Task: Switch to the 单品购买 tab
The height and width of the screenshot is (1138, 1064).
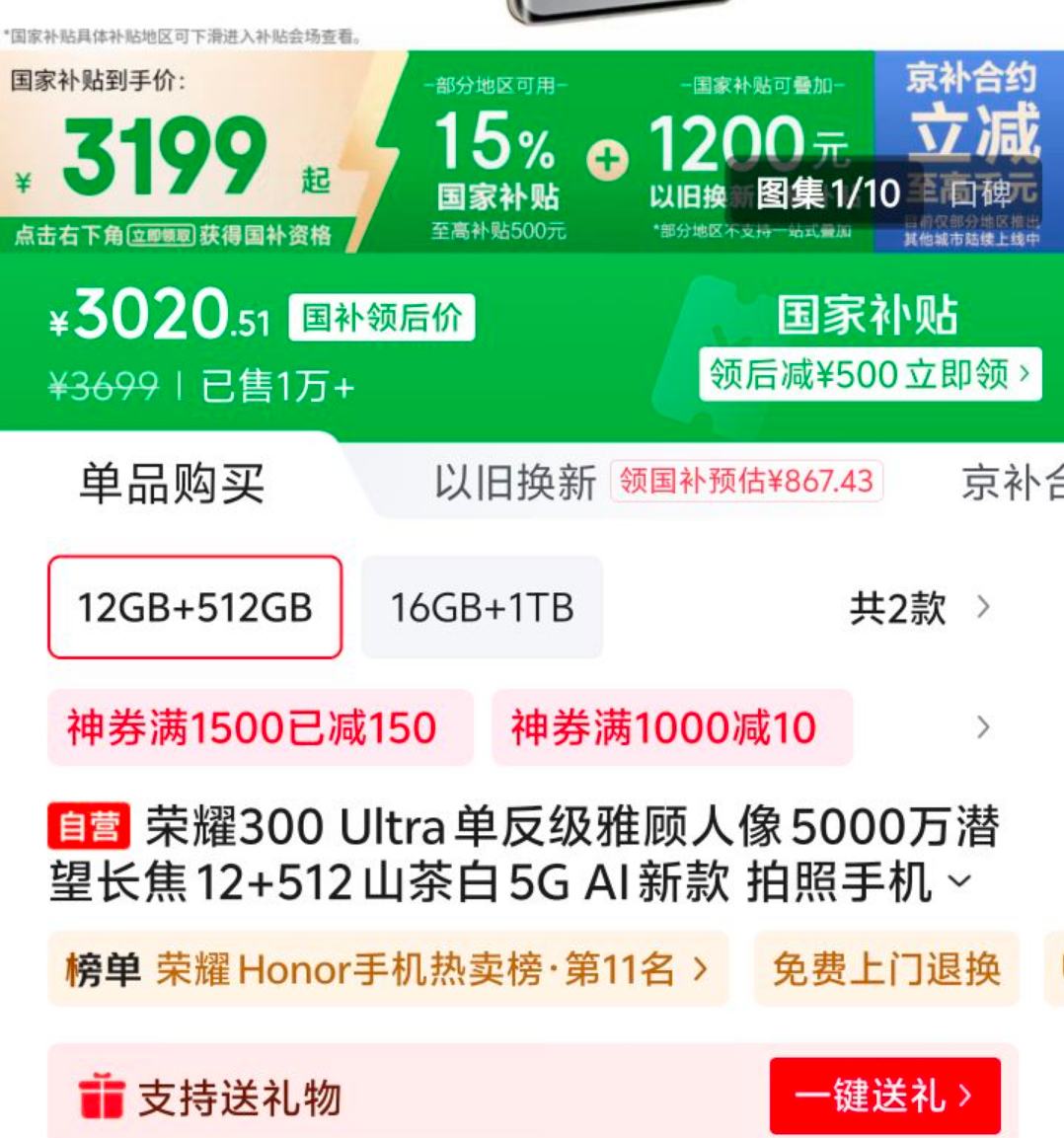Action: (x=172, y=484)
